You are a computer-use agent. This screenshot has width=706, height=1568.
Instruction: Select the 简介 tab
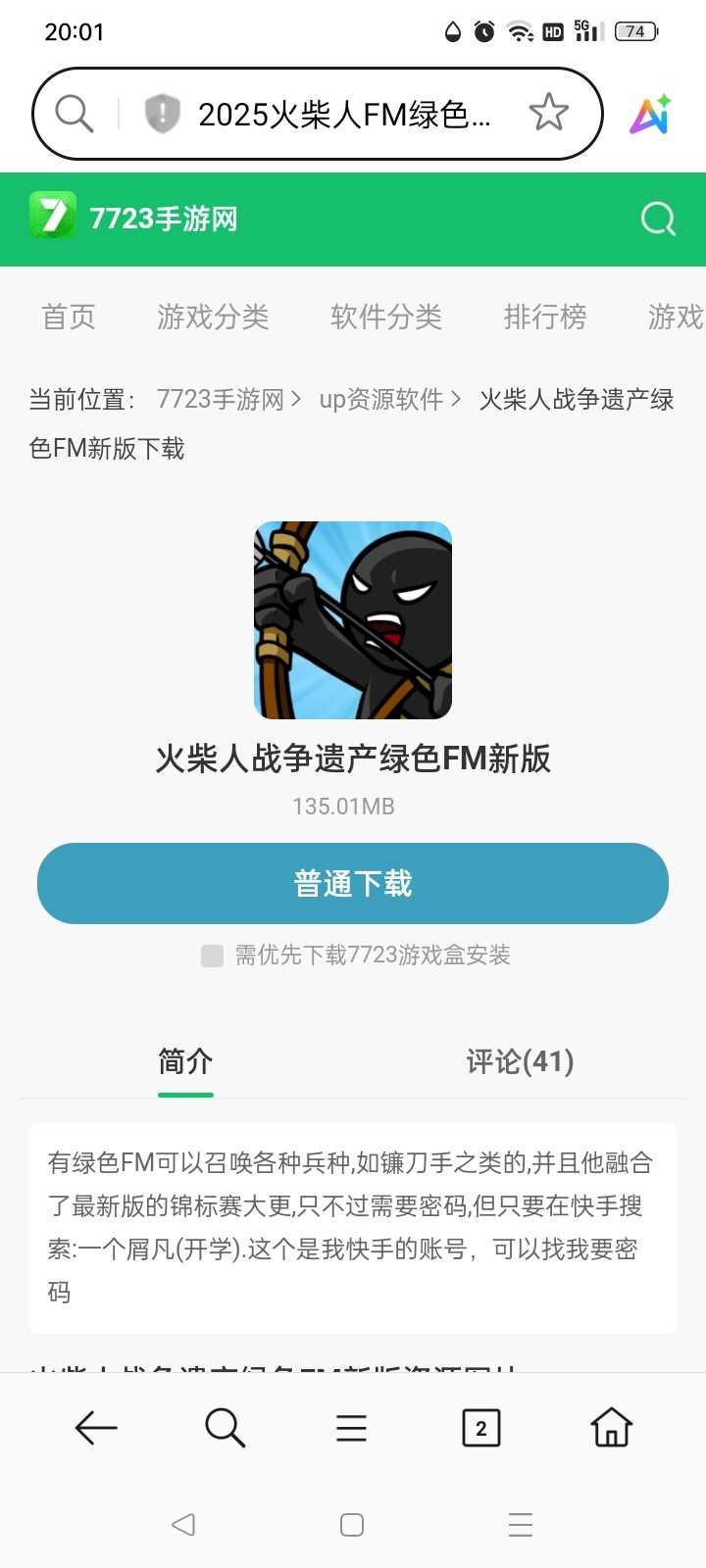pos(185,1061)
